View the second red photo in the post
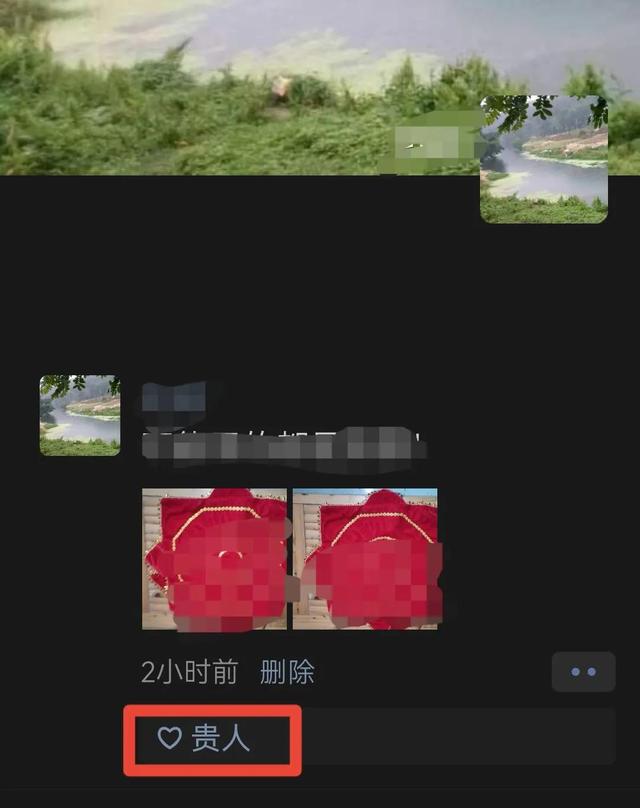This screenshot has height=808, width=640. [365, 559]
